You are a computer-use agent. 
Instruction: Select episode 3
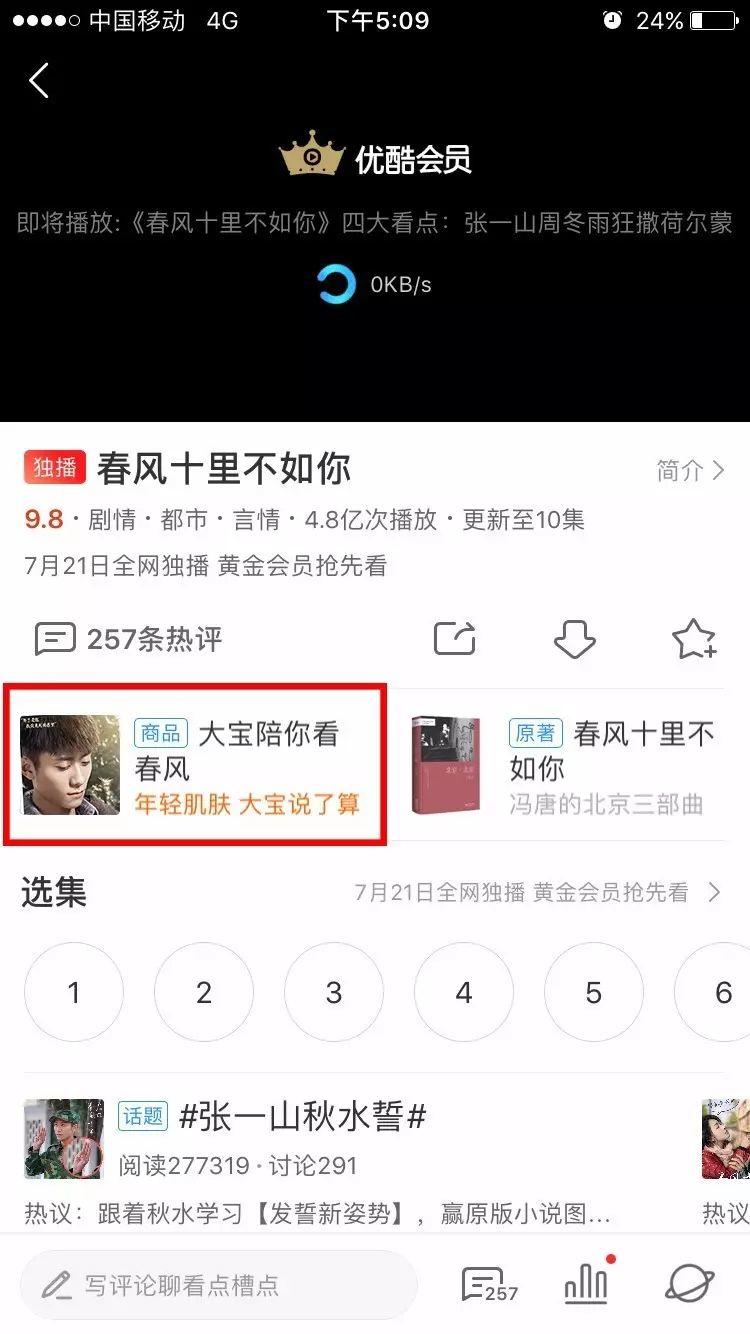334,992
